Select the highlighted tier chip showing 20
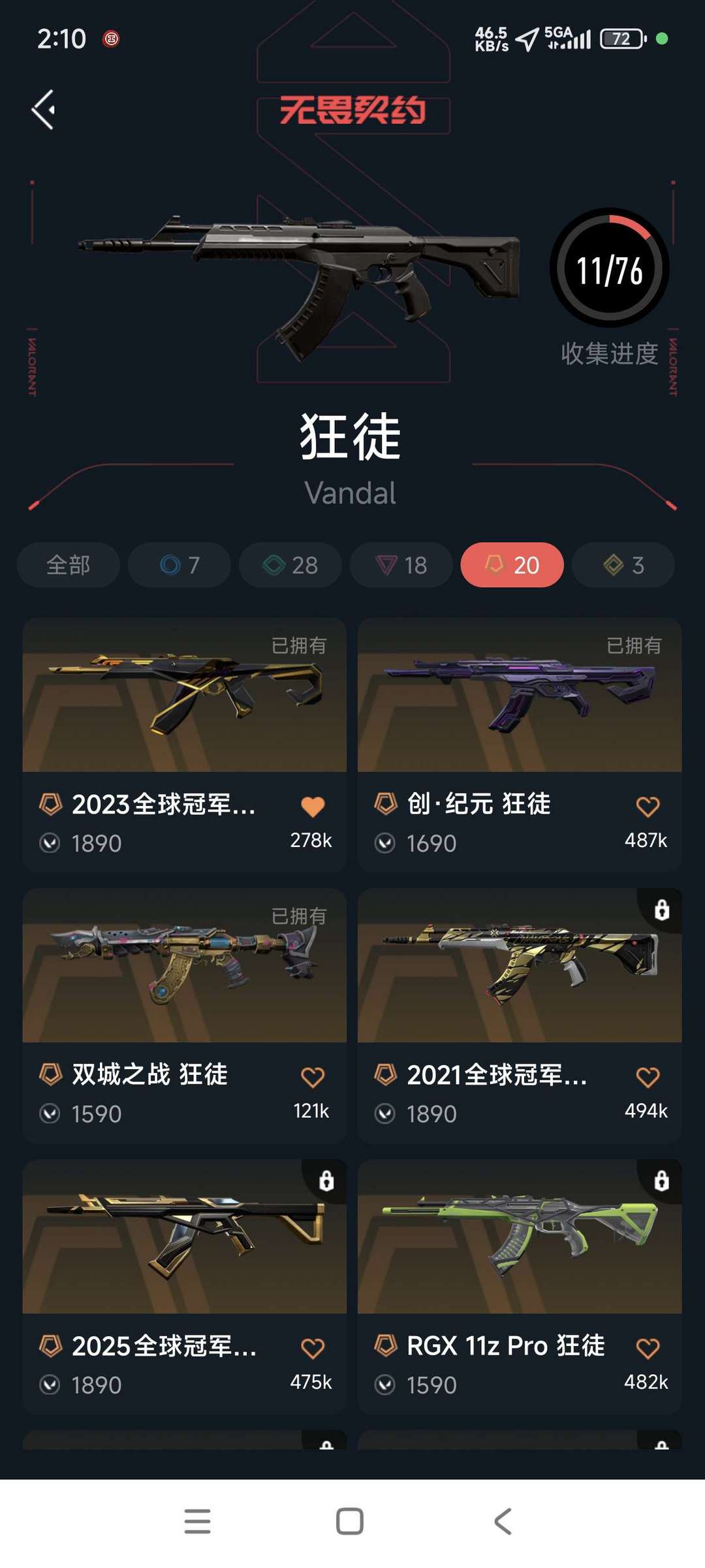 (512, 565)
